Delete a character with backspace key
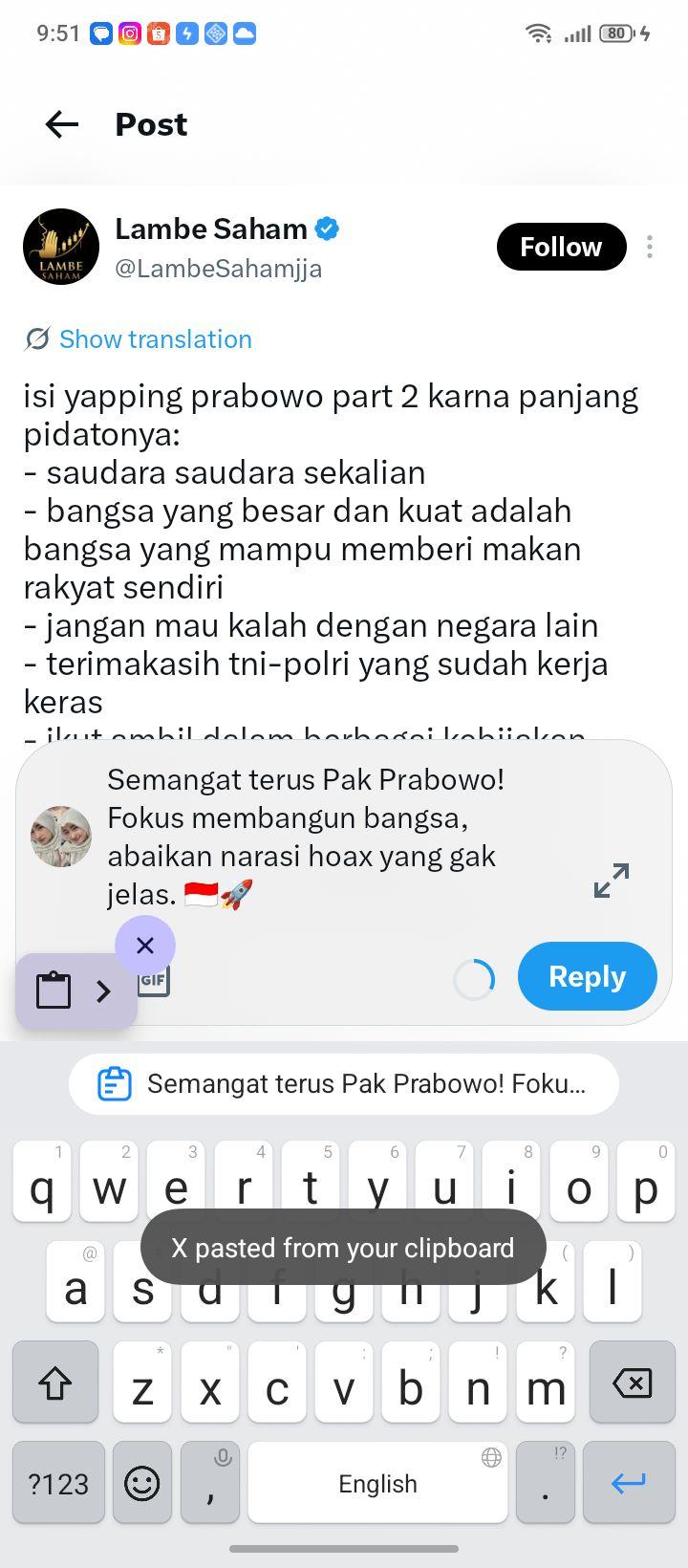This screenshot has height=1568, width=688. tap(632, 1383)
